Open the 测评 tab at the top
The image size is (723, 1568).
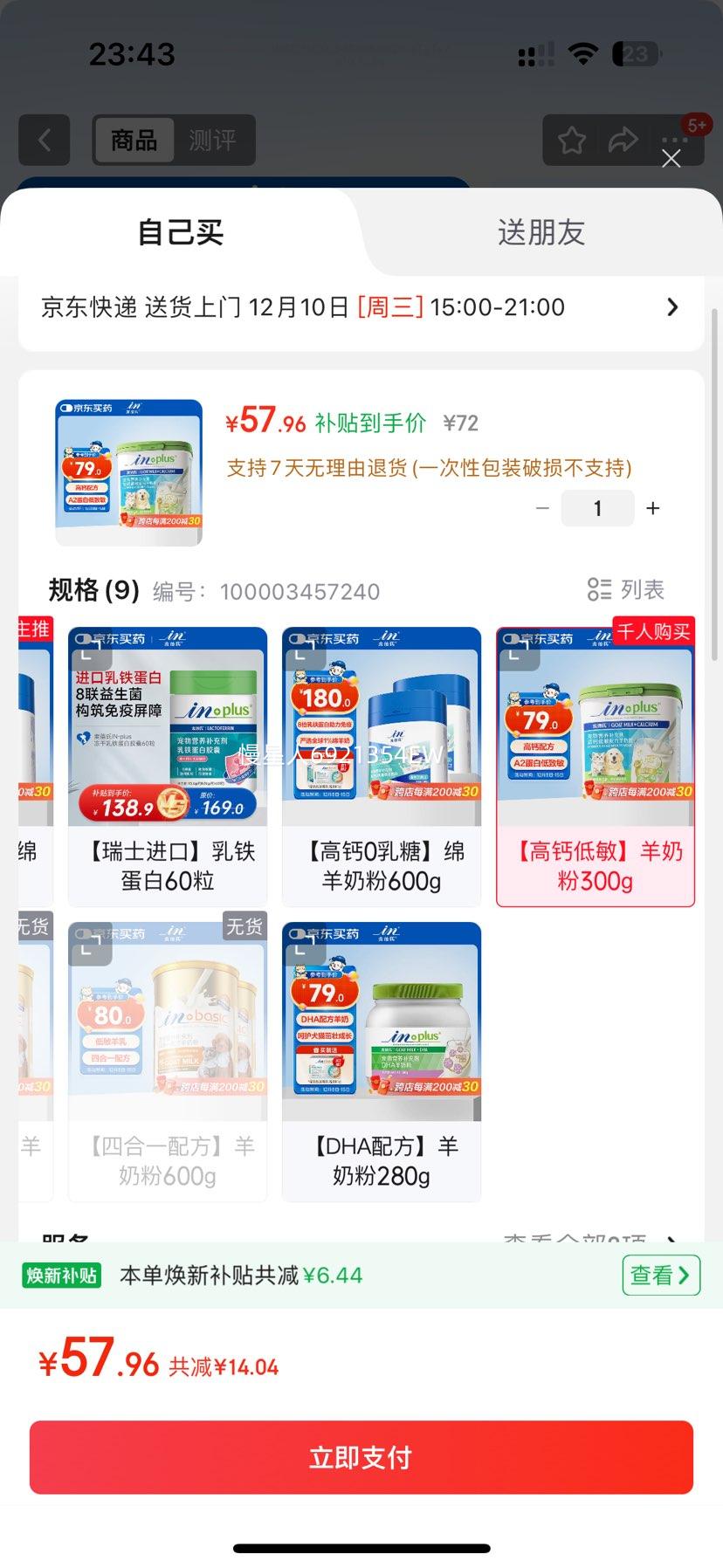pyautogui.click(x=215, y=140)
